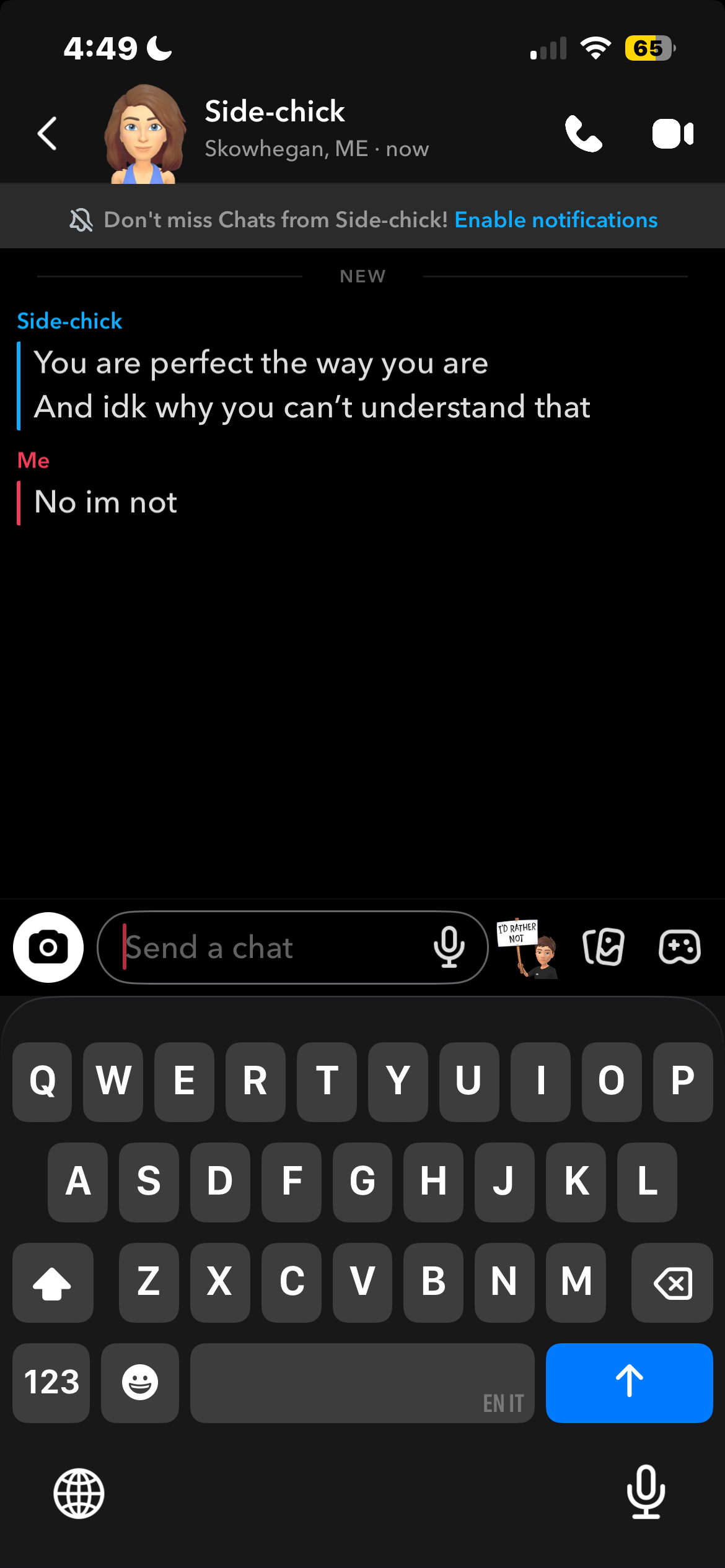
Task: Send the I'd Rather Not Bitmoji sticker
Action: tap(527, 947)
